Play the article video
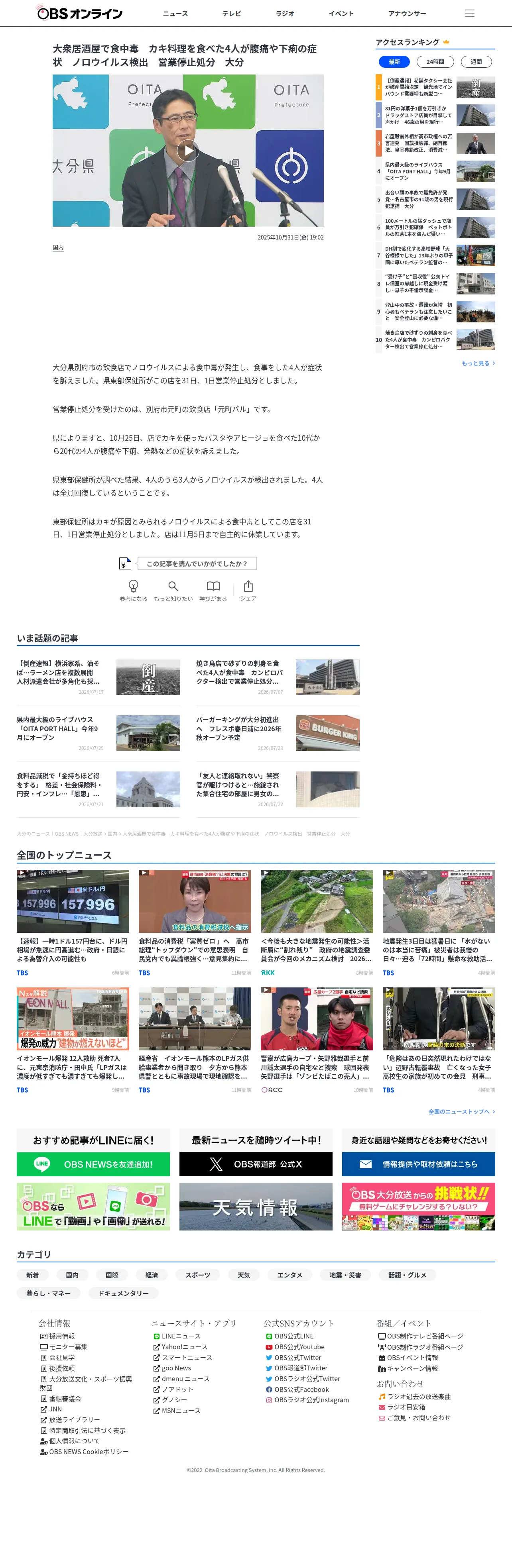This screenshot has width=512, height=1568. click(x=188, y=150)
